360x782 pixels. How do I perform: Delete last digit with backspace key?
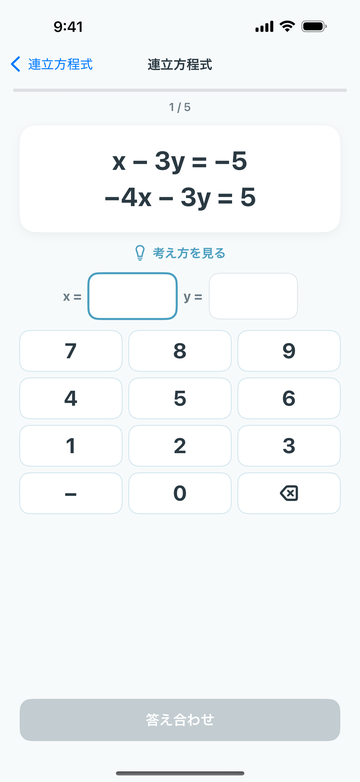click(x=289, y=493)
